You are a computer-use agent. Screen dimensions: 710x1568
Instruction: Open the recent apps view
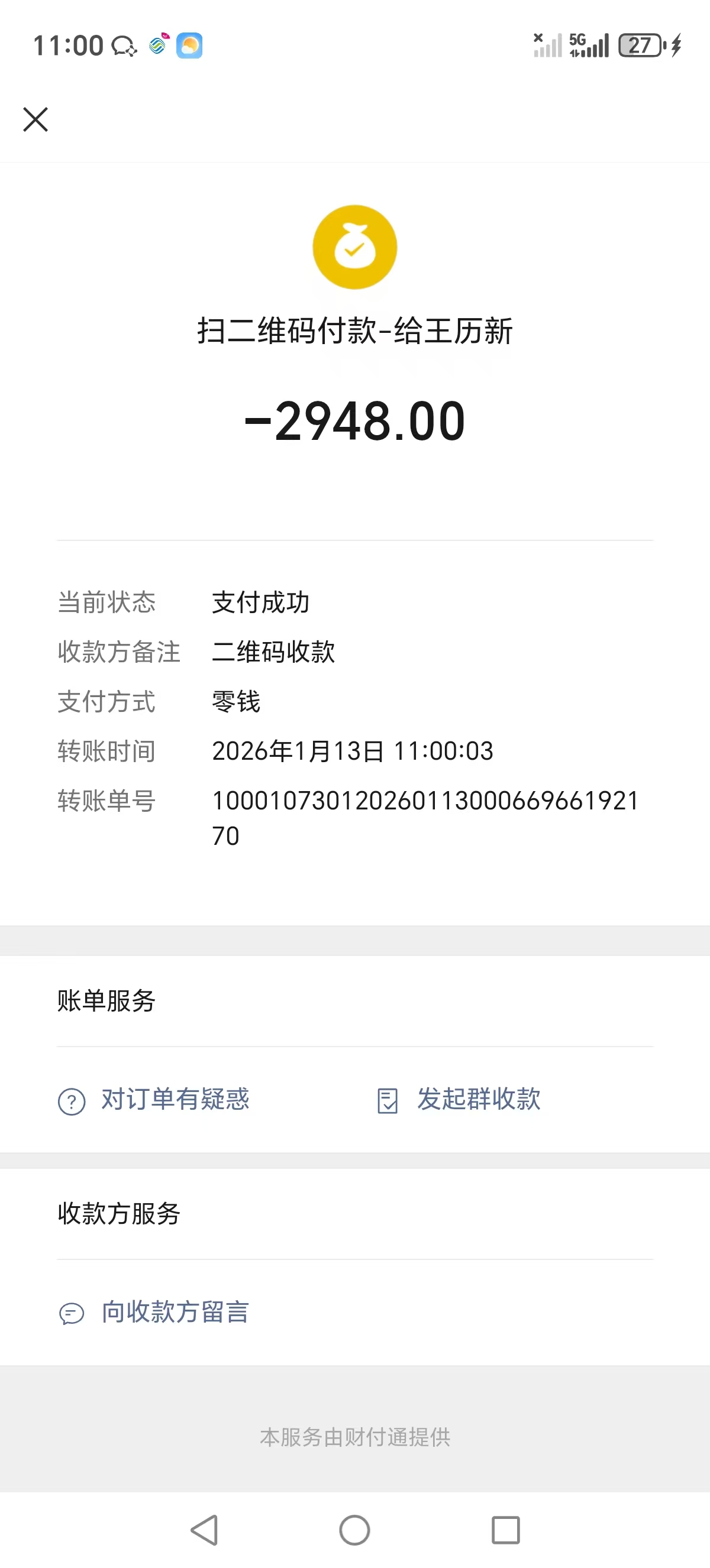click(x=505, y=1530)
